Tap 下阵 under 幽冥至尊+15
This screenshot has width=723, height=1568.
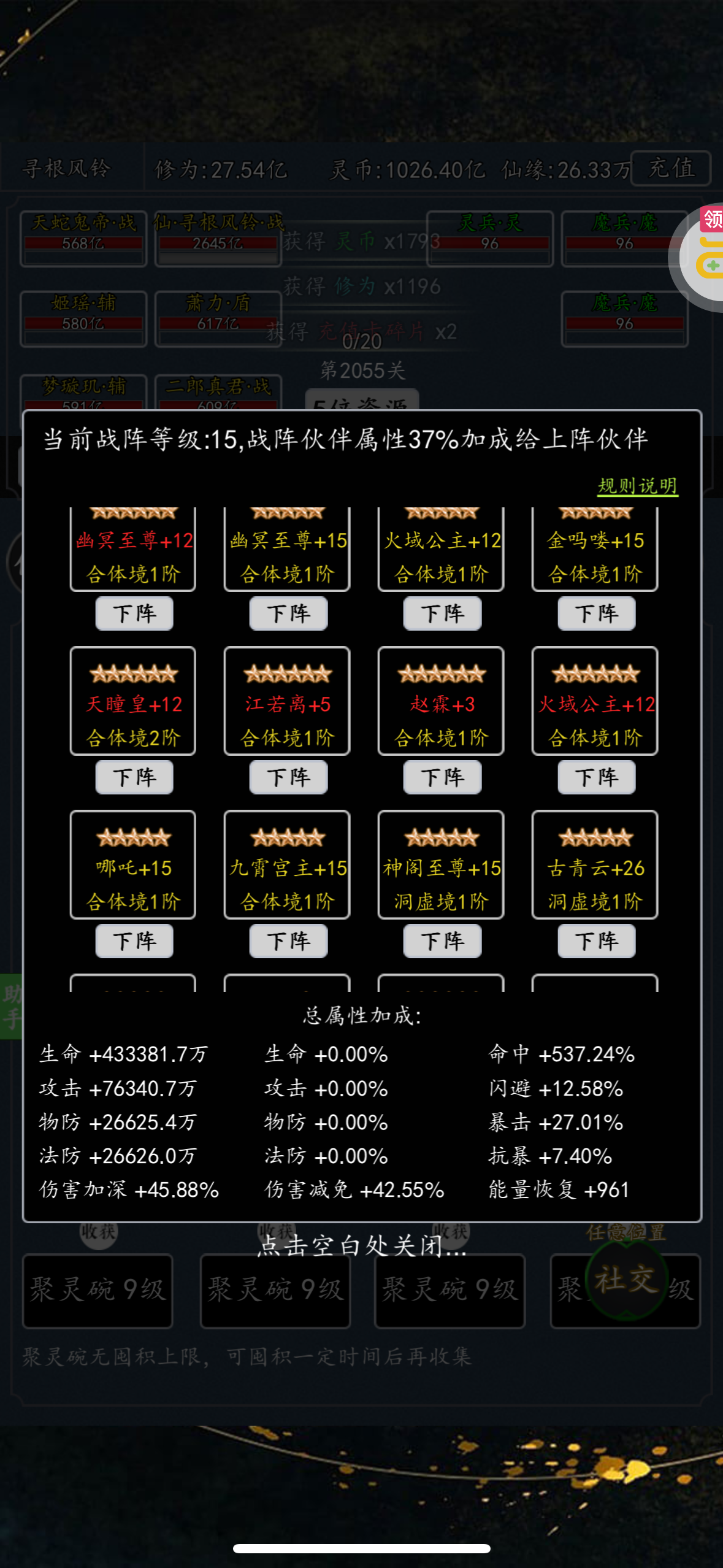click(288, 613)
